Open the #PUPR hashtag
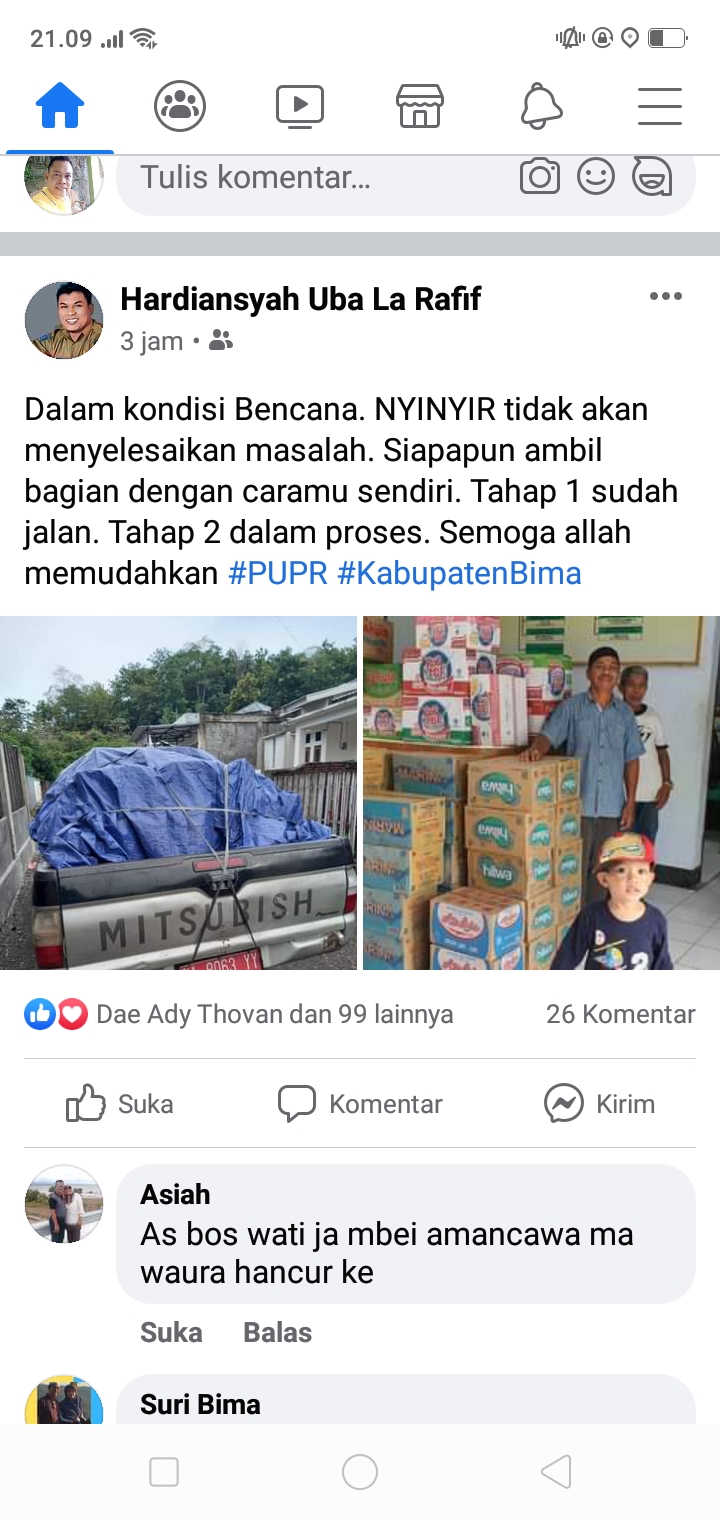Screen dimensions: 720x1520 coord(277,573)
